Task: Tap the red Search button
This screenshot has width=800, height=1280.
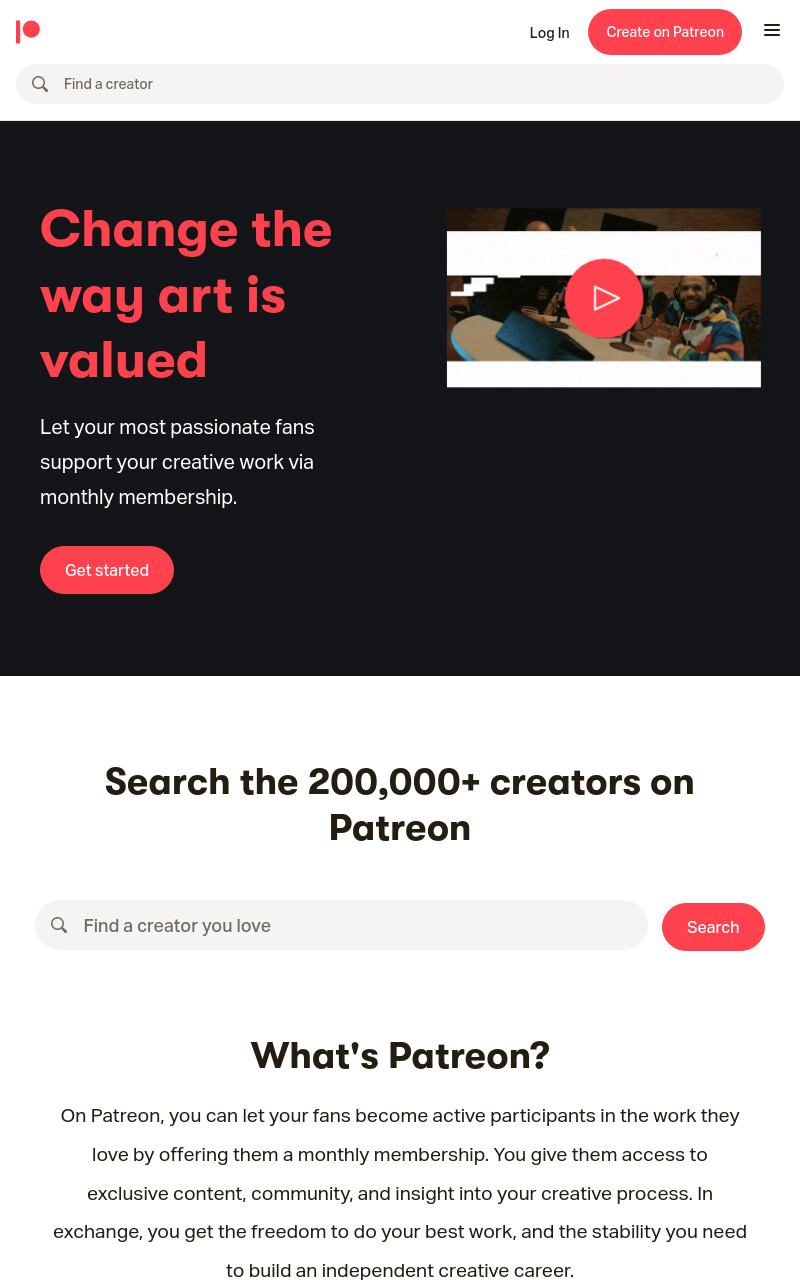Action: pos(713,927)
